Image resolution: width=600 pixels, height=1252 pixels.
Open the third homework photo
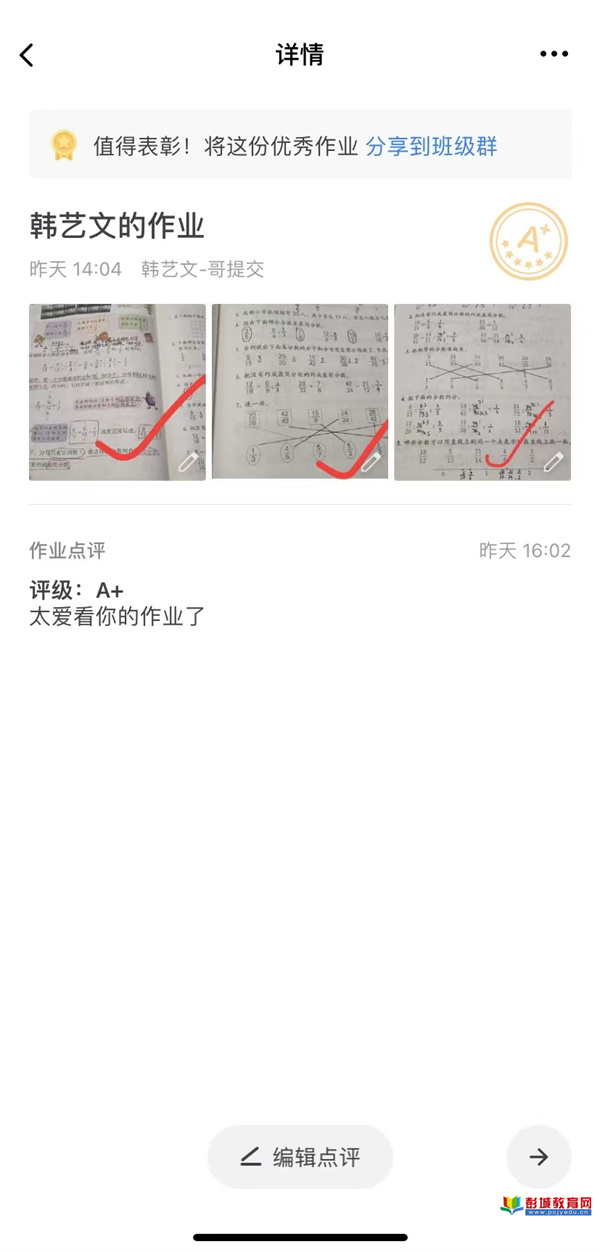482,392
